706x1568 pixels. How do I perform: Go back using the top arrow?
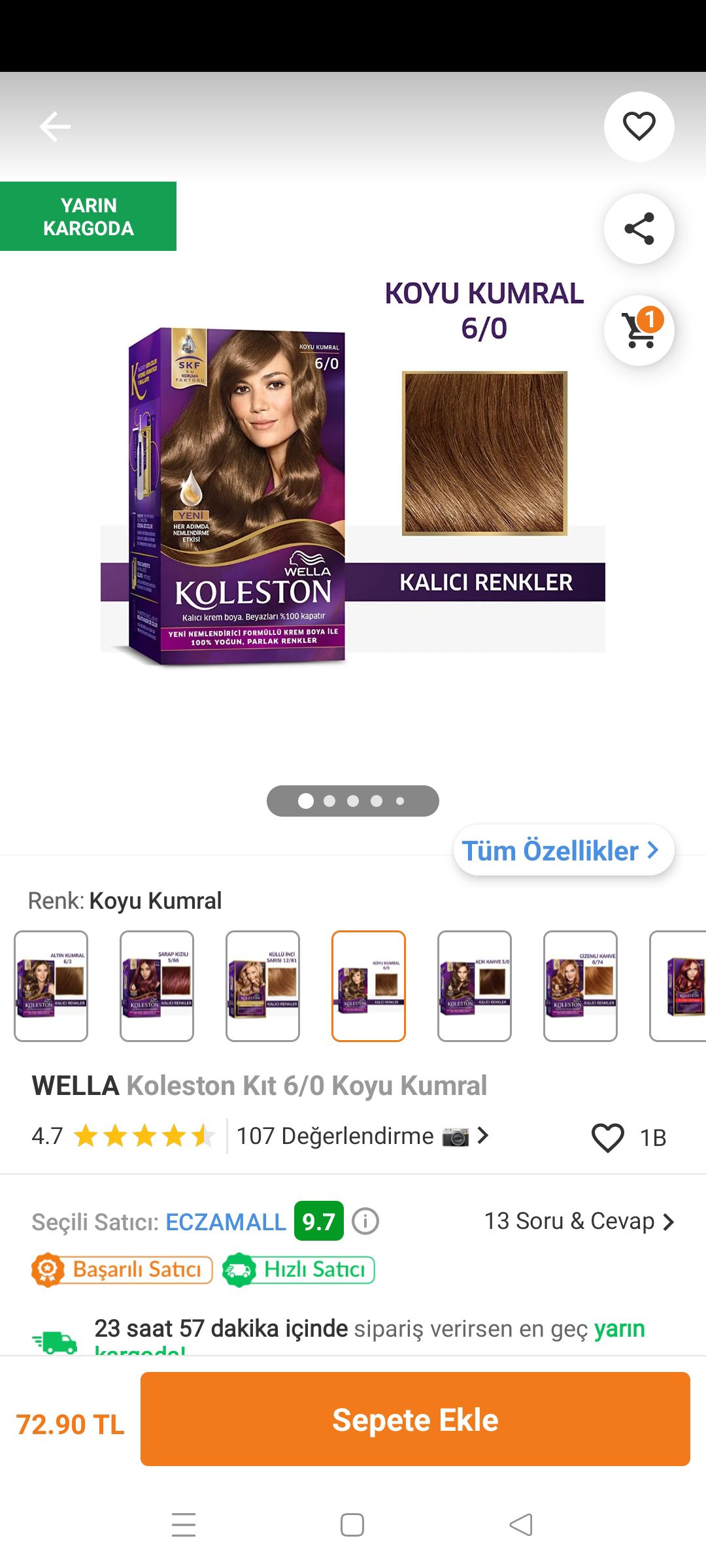pos(55,127)
